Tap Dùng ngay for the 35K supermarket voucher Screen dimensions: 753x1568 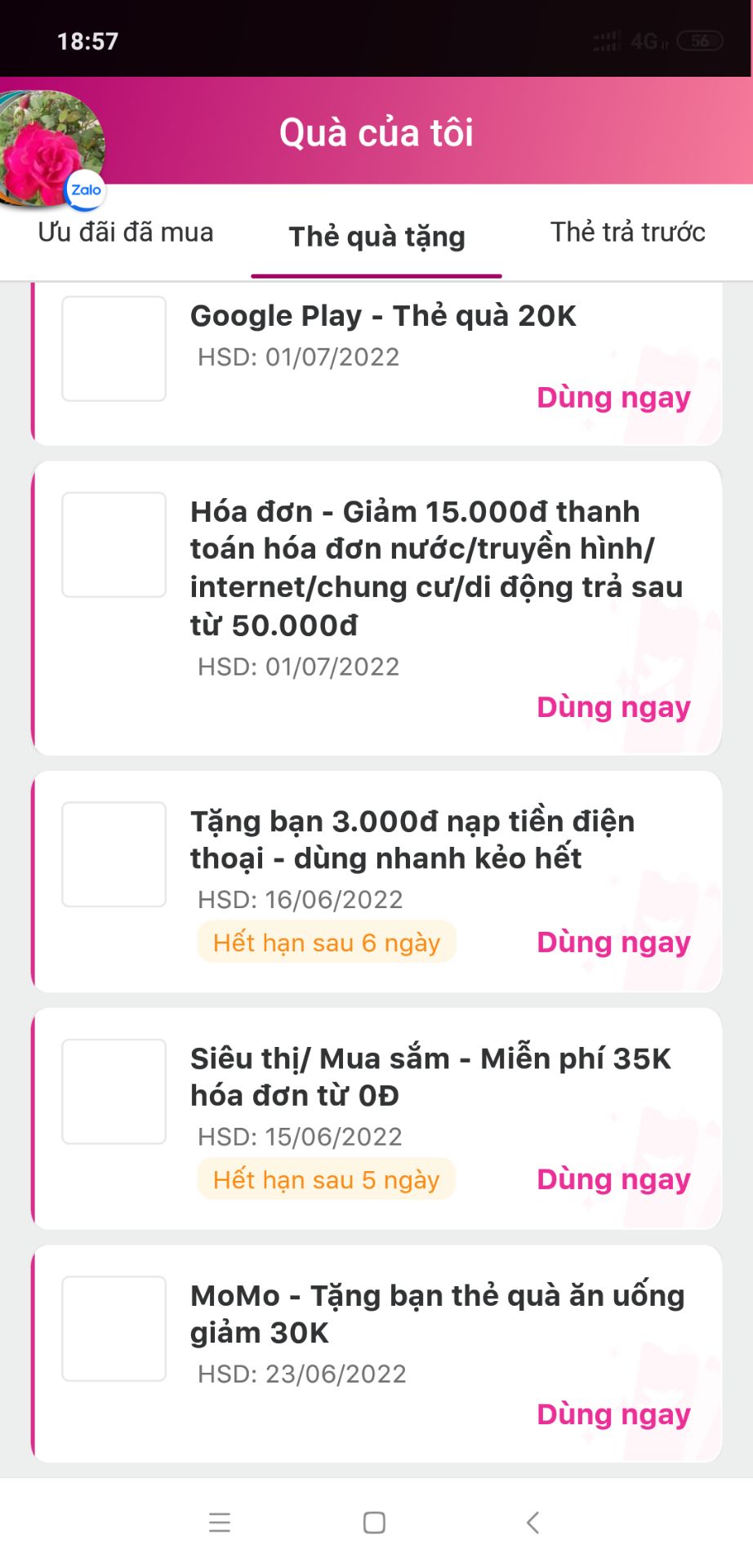click(x=613, y=1179)
